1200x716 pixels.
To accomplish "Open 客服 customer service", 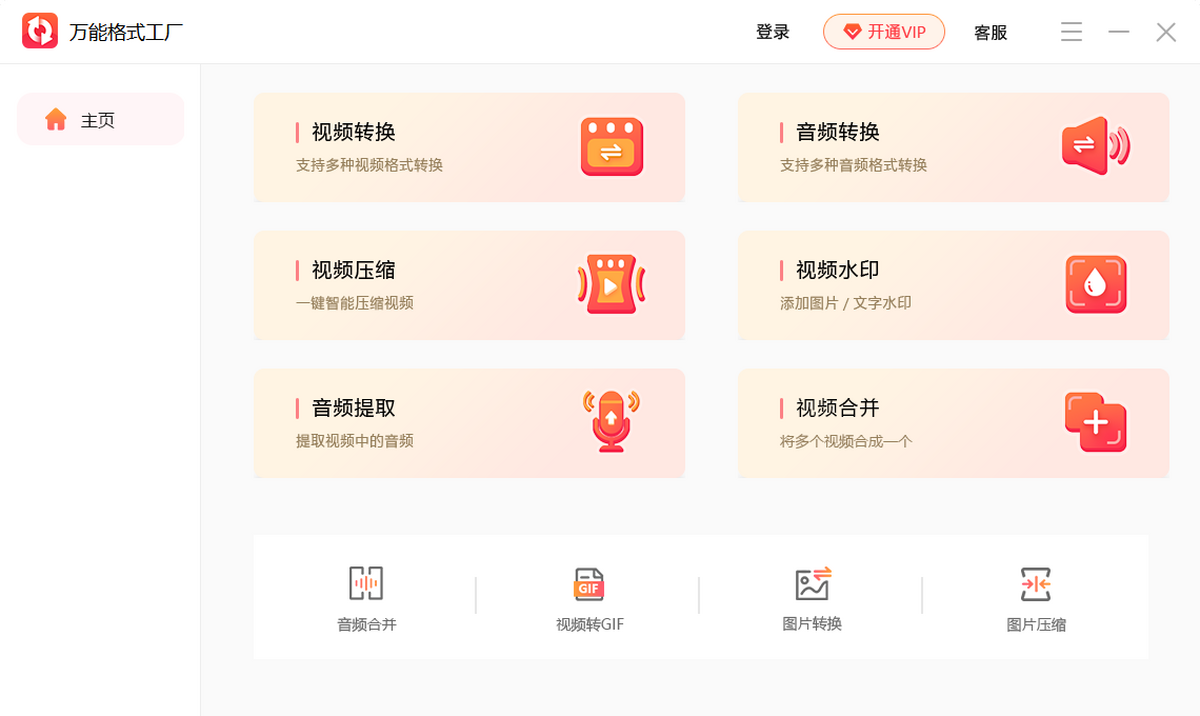I will click(990, 32).
